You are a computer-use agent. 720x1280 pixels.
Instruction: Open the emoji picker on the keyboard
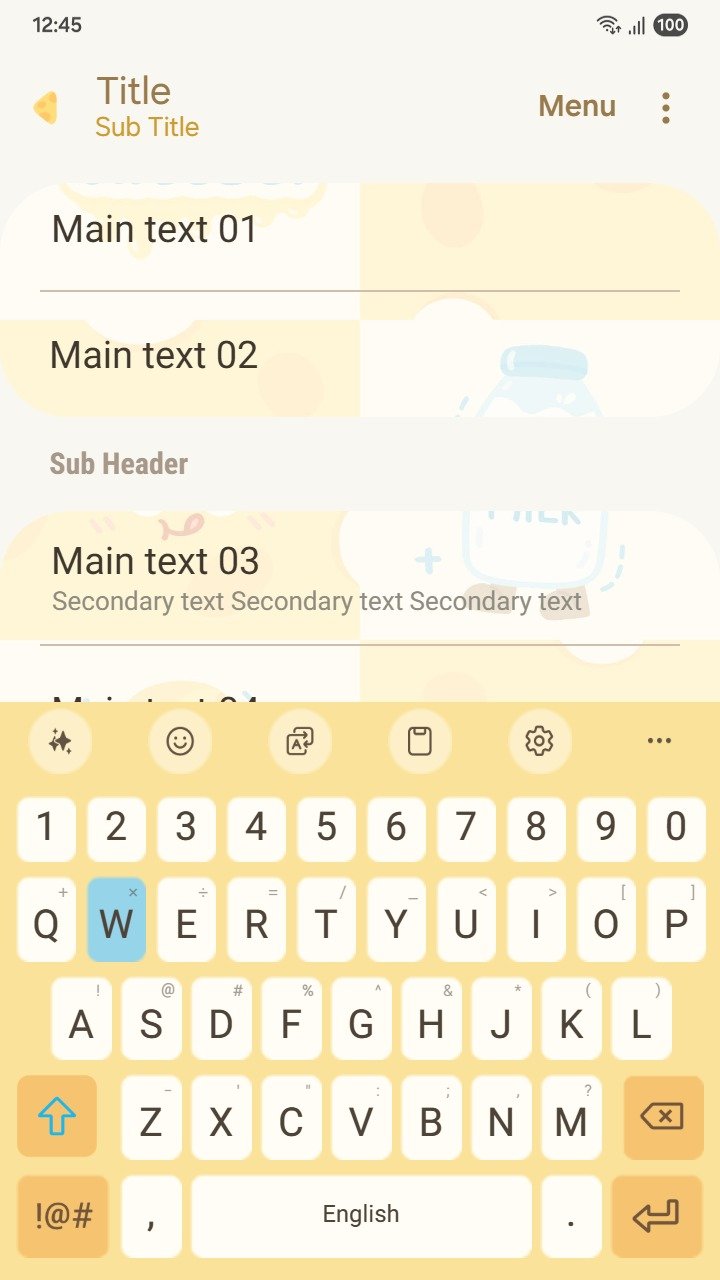180,740
